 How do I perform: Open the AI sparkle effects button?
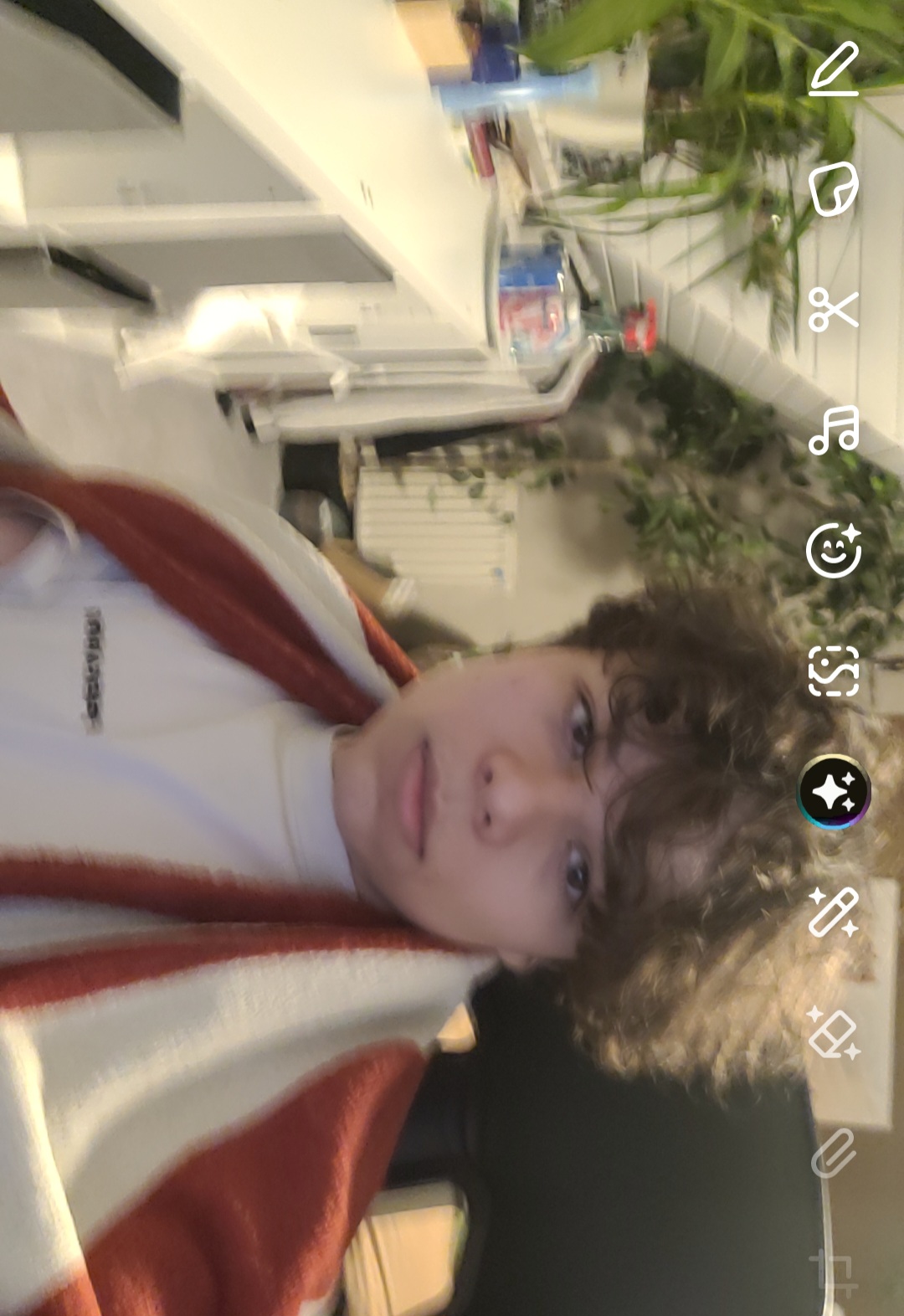point(834,792)
